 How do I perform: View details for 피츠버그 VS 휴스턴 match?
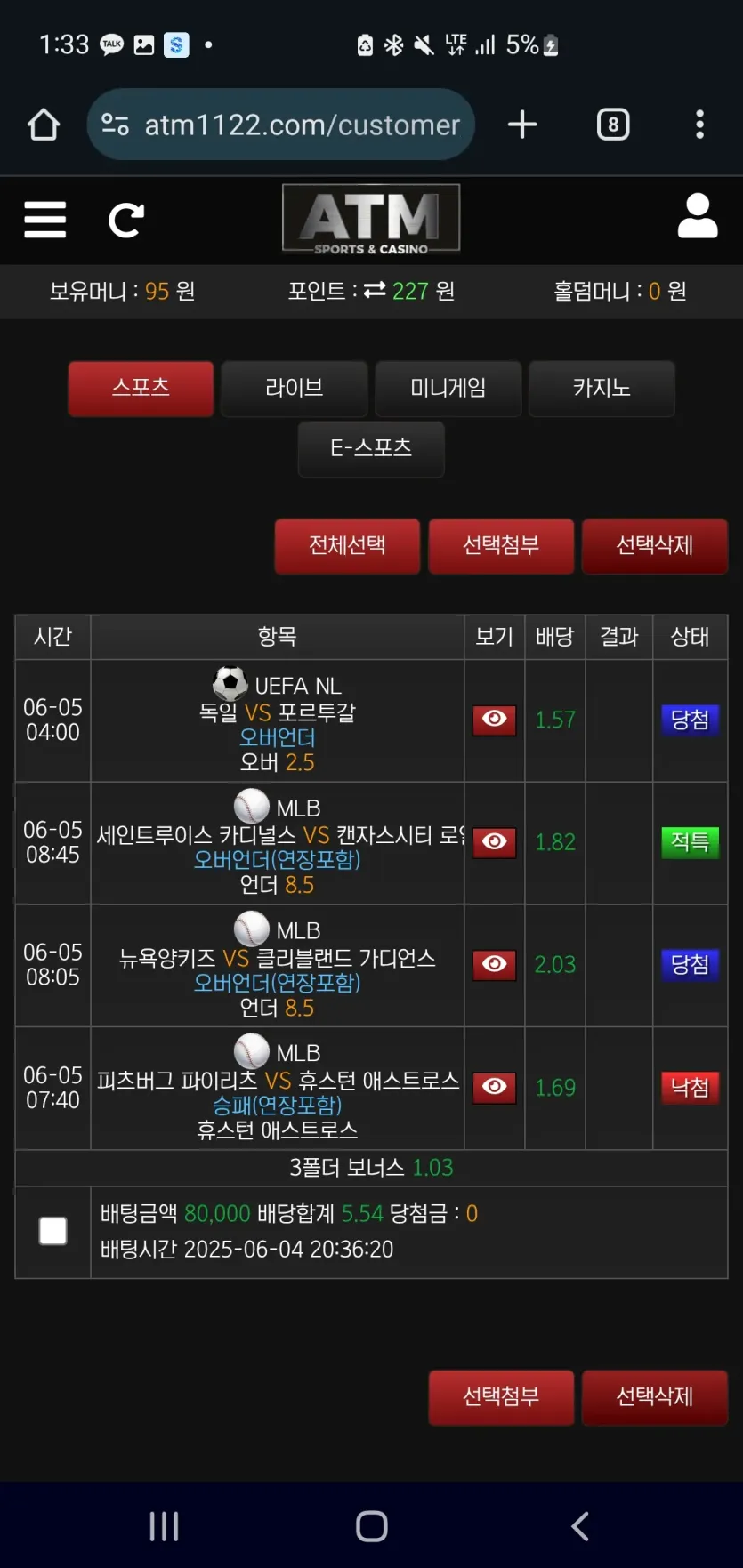tap(495, 1087)
